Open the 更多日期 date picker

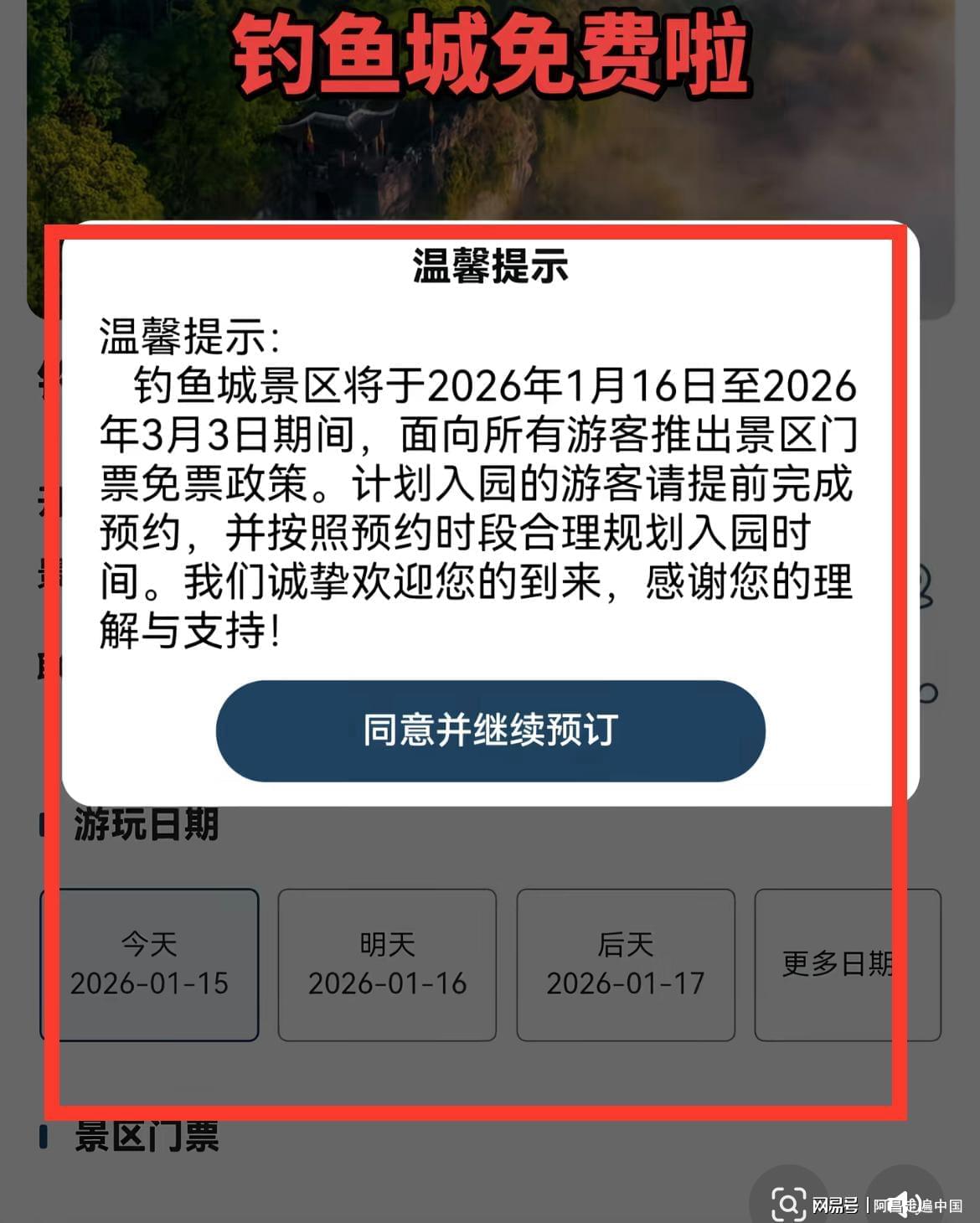(x=846, y=964)
